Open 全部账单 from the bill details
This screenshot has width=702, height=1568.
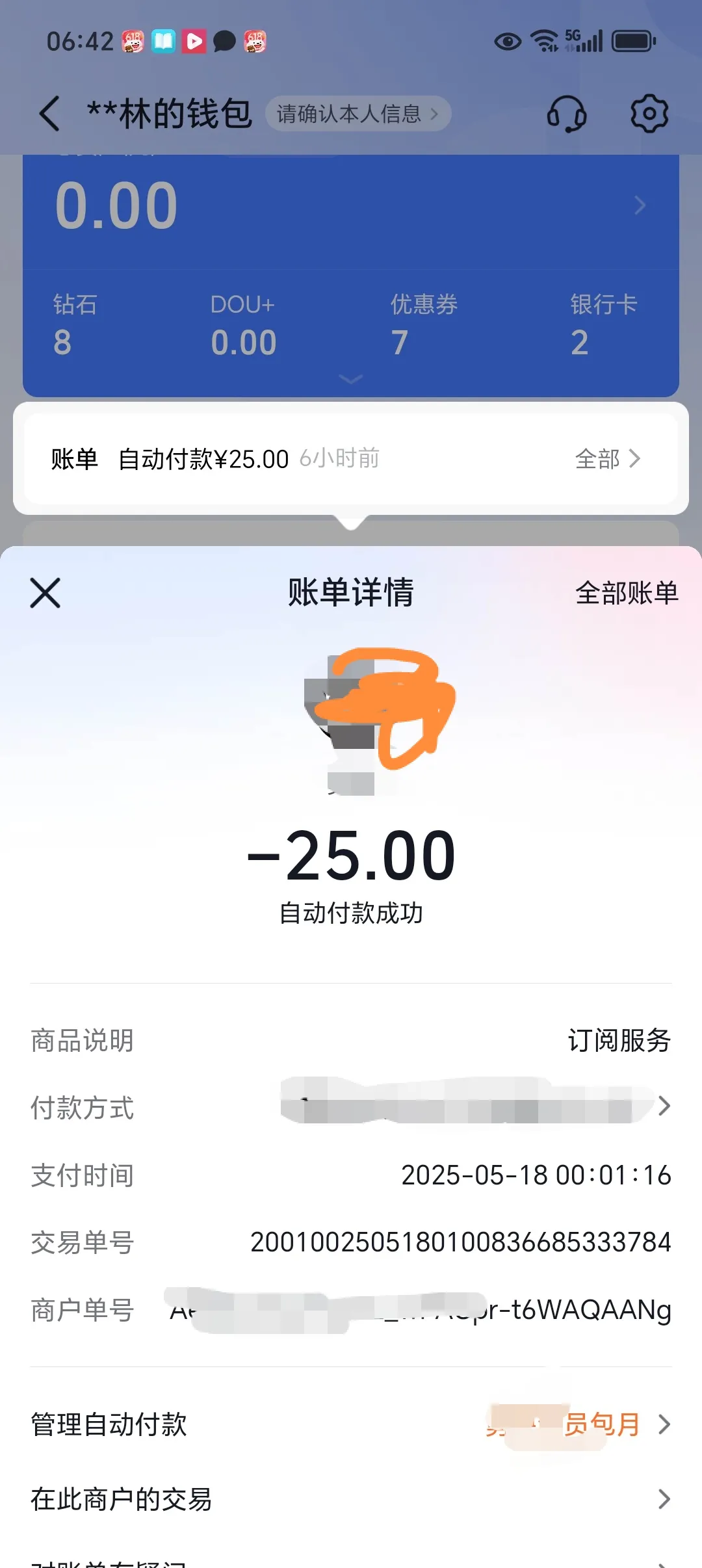[626, 593]
